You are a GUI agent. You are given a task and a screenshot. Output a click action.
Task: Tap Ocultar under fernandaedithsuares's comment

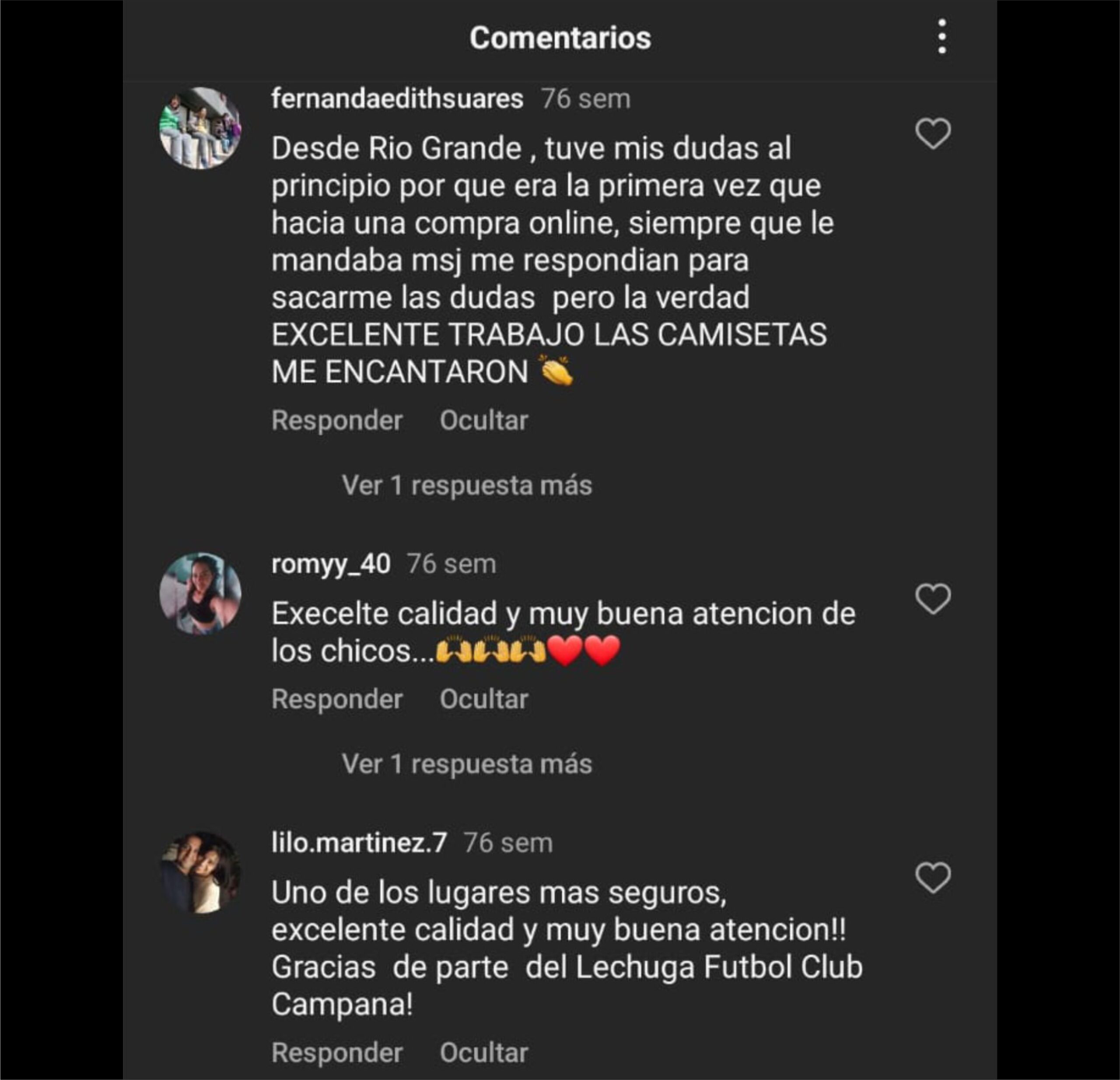pos(483,421)
